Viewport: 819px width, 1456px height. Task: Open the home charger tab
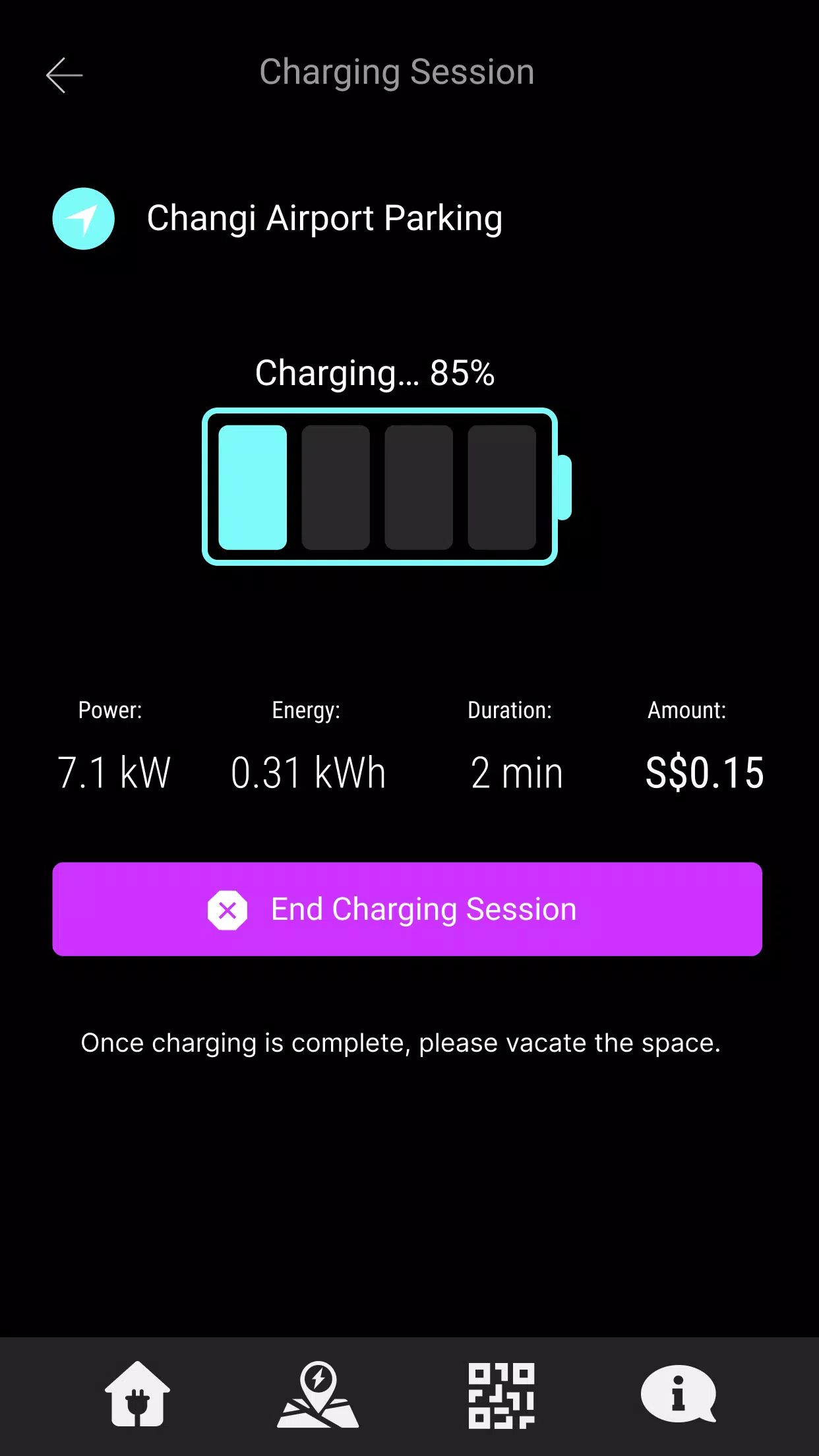(x=137, y=1394)
